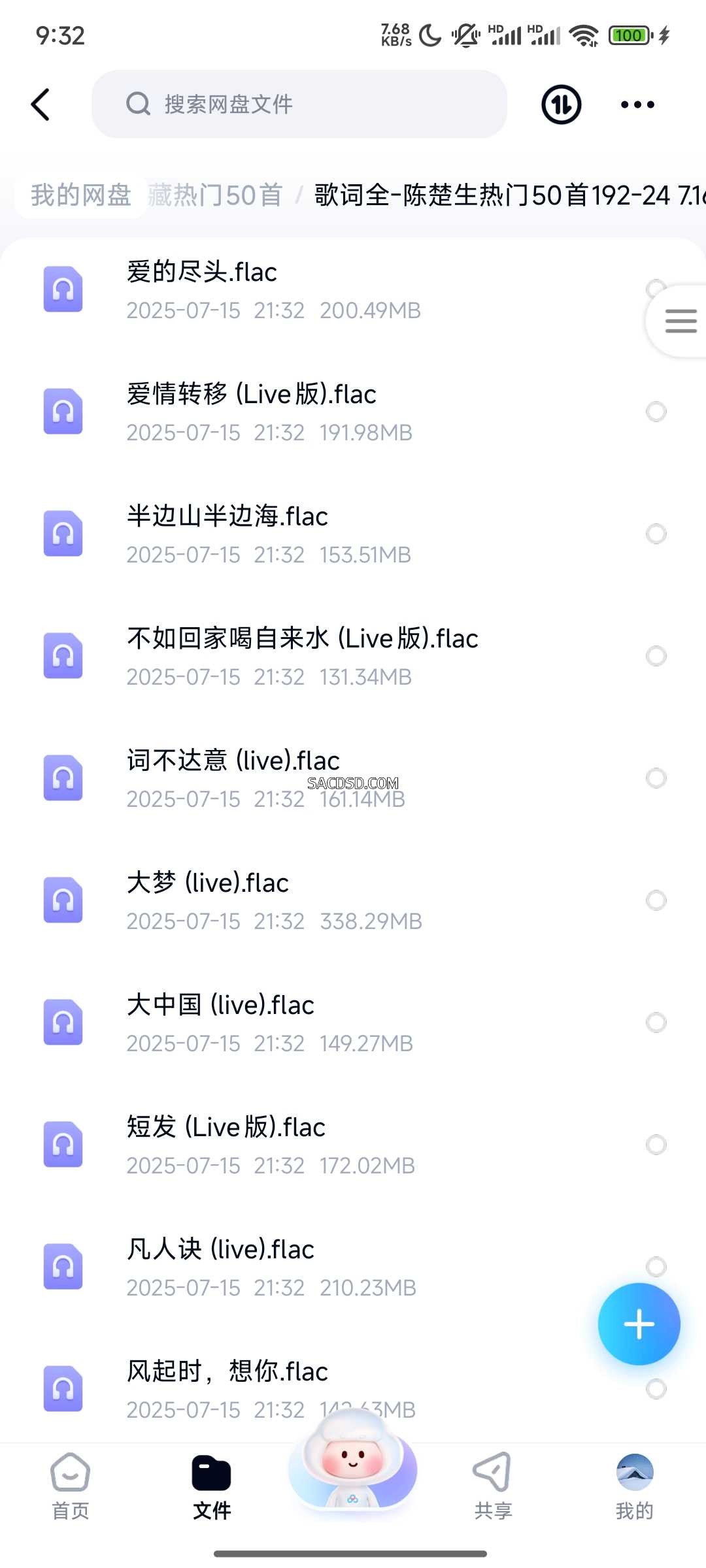Open the audio icon for 短发 (Live版).flac
The width and height of the screenshot is (706, 1568).
click(x=63, y=1143)
